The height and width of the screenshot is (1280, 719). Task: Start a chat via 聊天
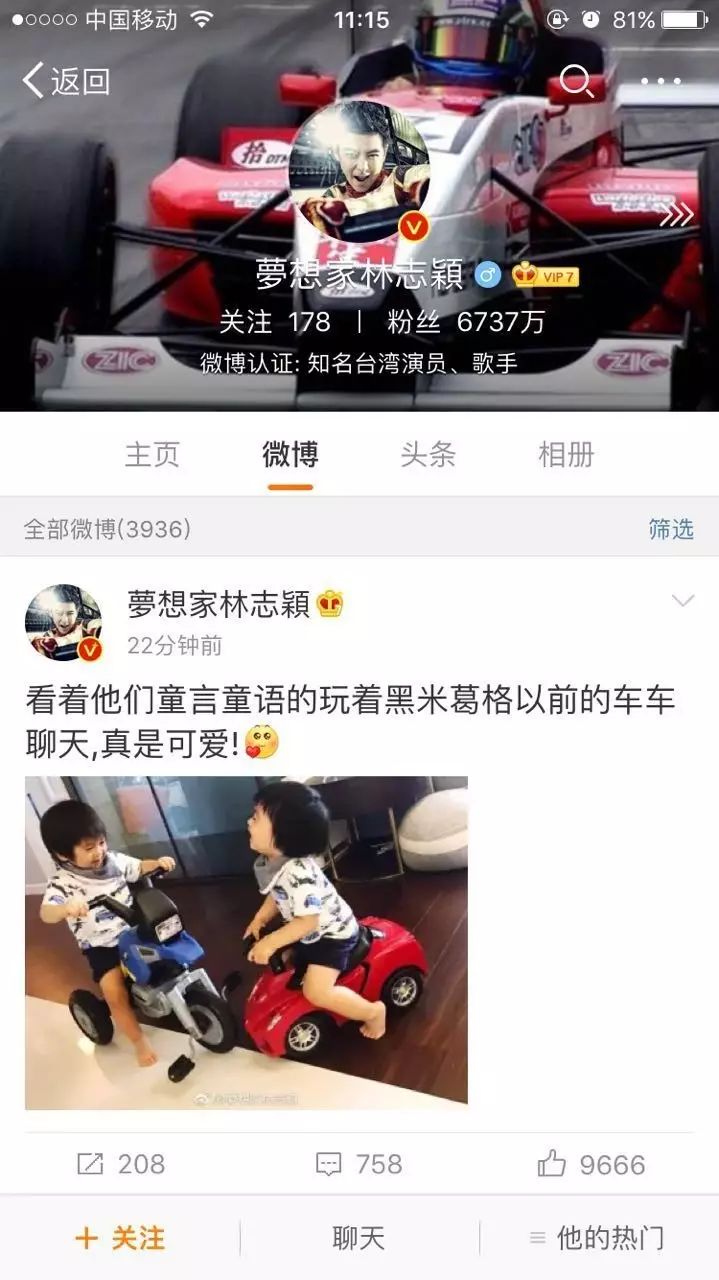[359, 1238]
